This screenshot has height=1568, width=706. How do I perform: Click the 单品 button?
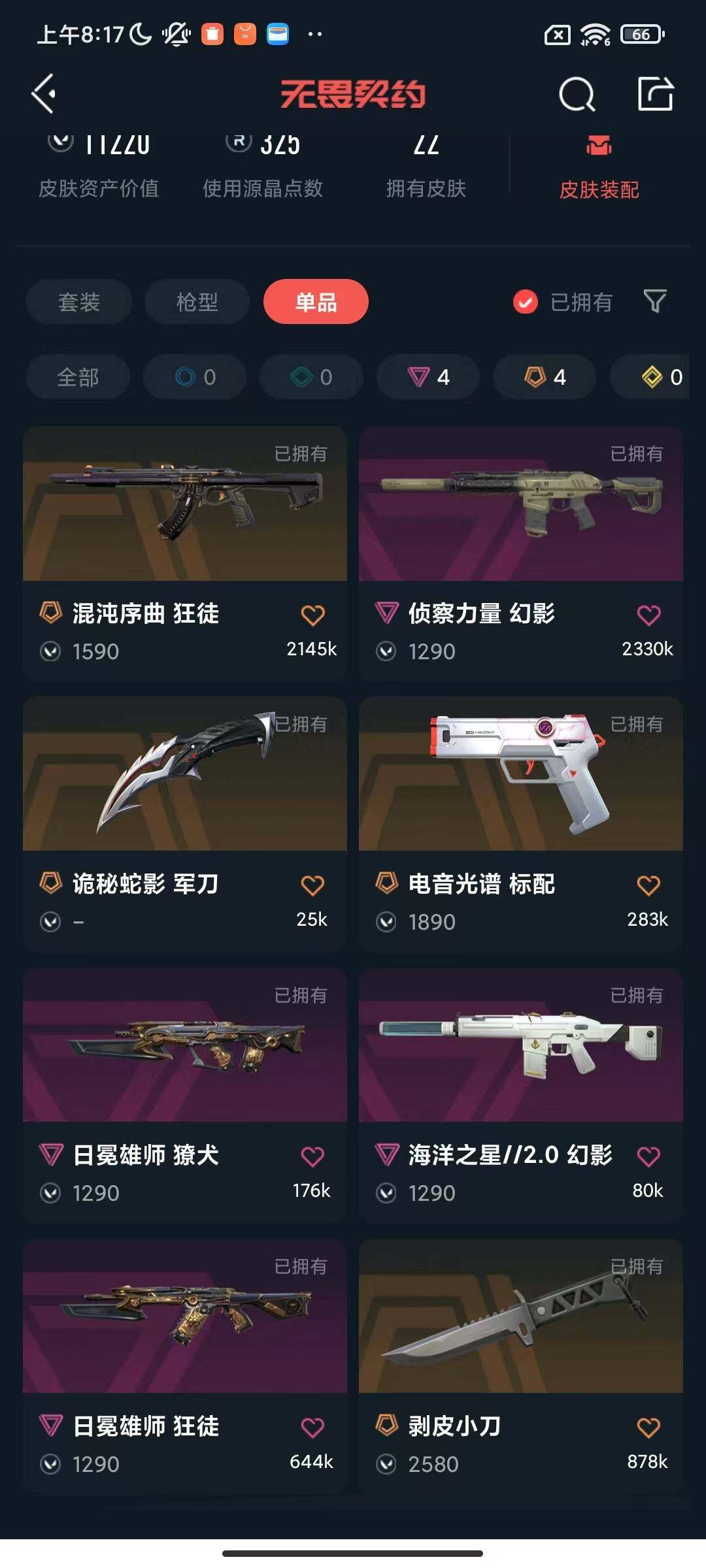pyautogui.click(x=315, y=301)
